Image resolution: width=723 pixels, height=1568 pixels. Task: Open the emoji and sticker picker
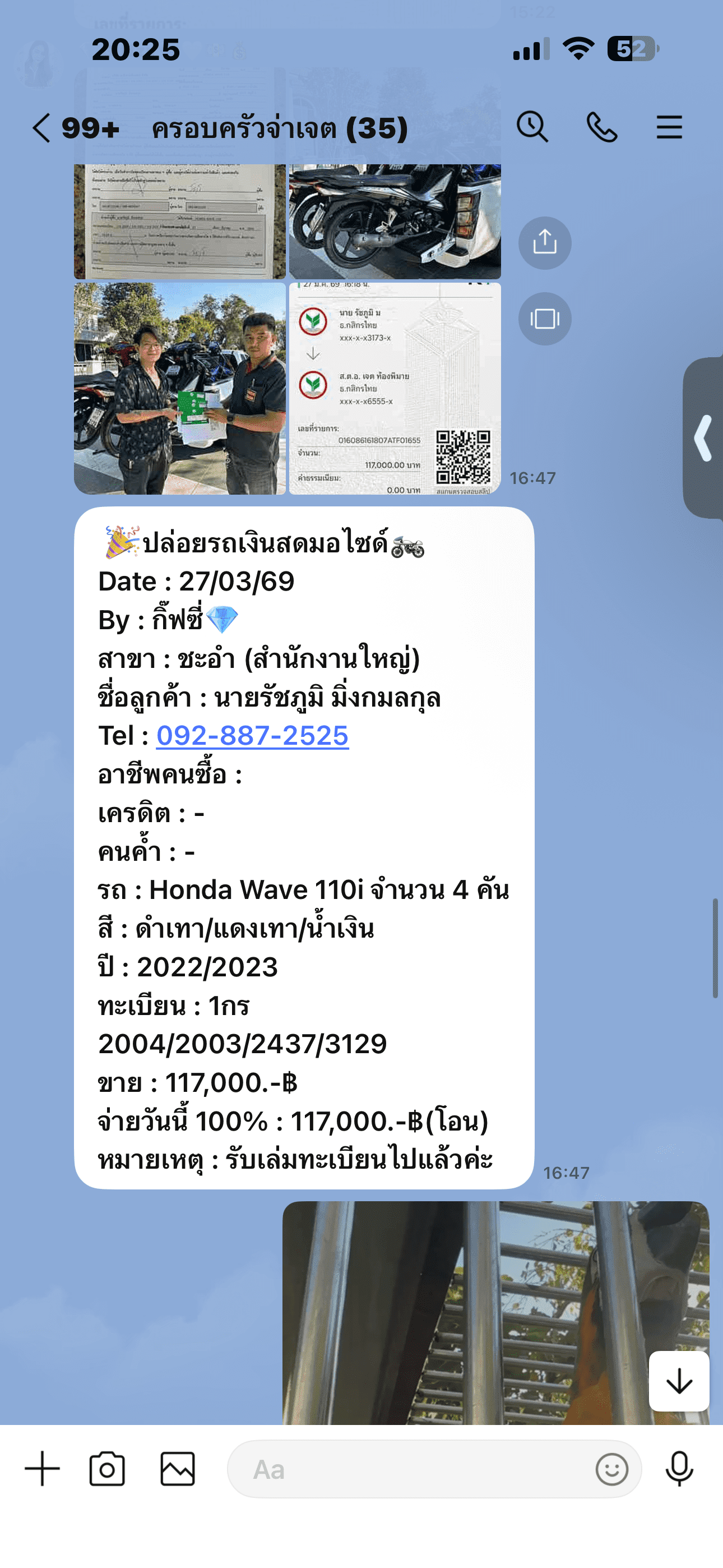[x=611, y=1469]
